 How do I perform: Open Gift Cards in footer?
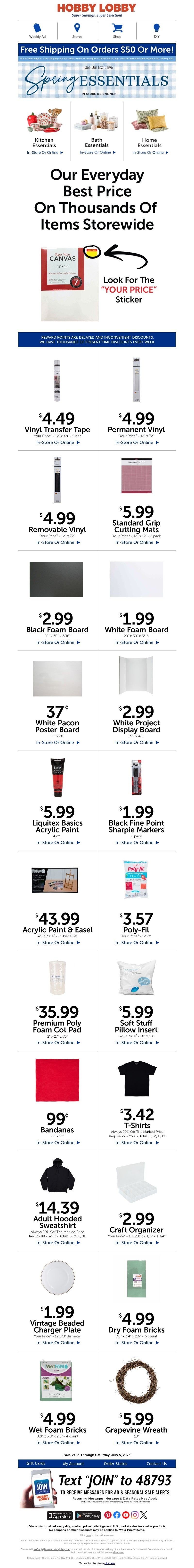[x=36, y=1463]
